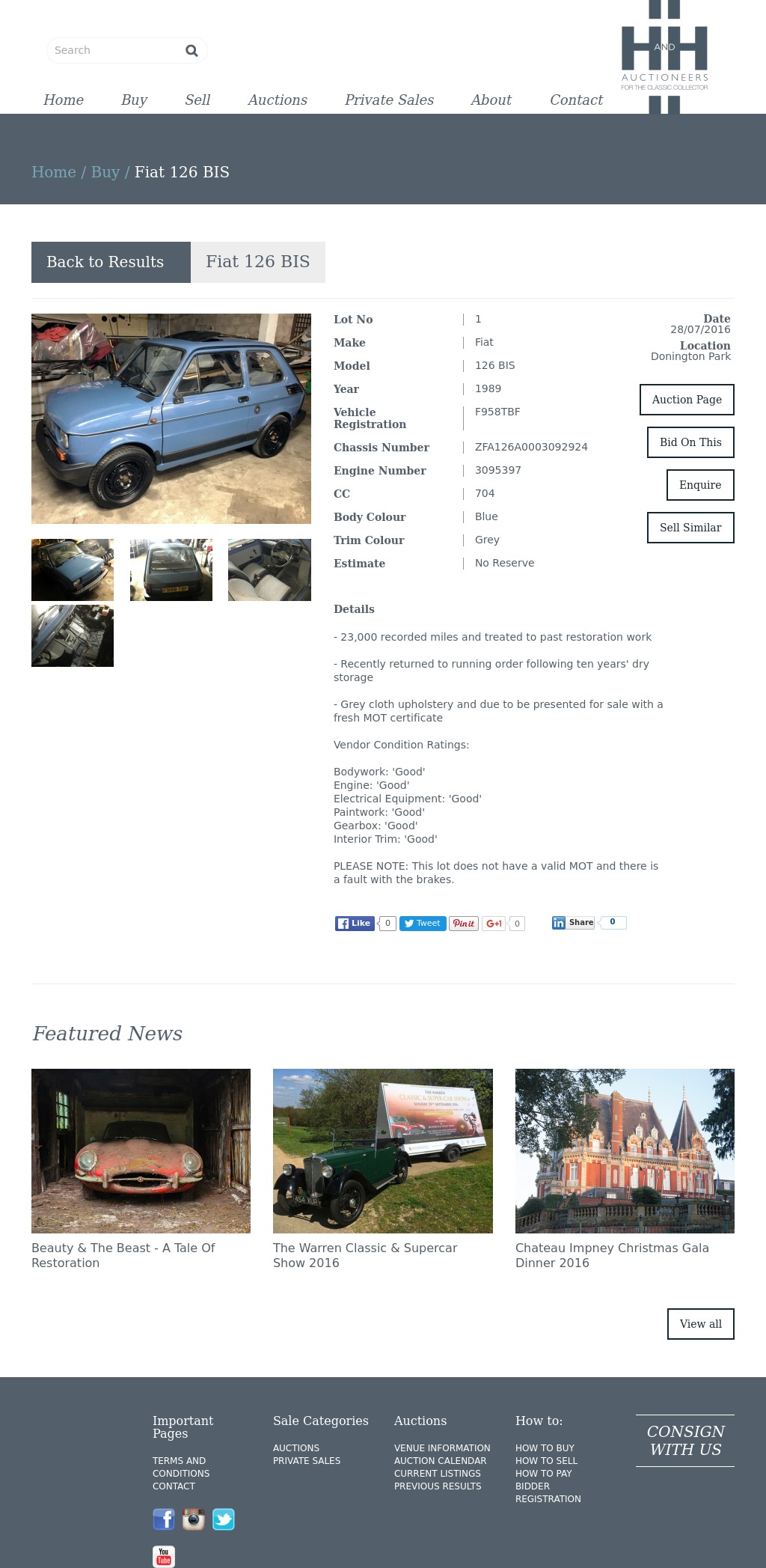Like this lot on Facebook
This screenshot has width=766, height=1568.
(355, 923)
